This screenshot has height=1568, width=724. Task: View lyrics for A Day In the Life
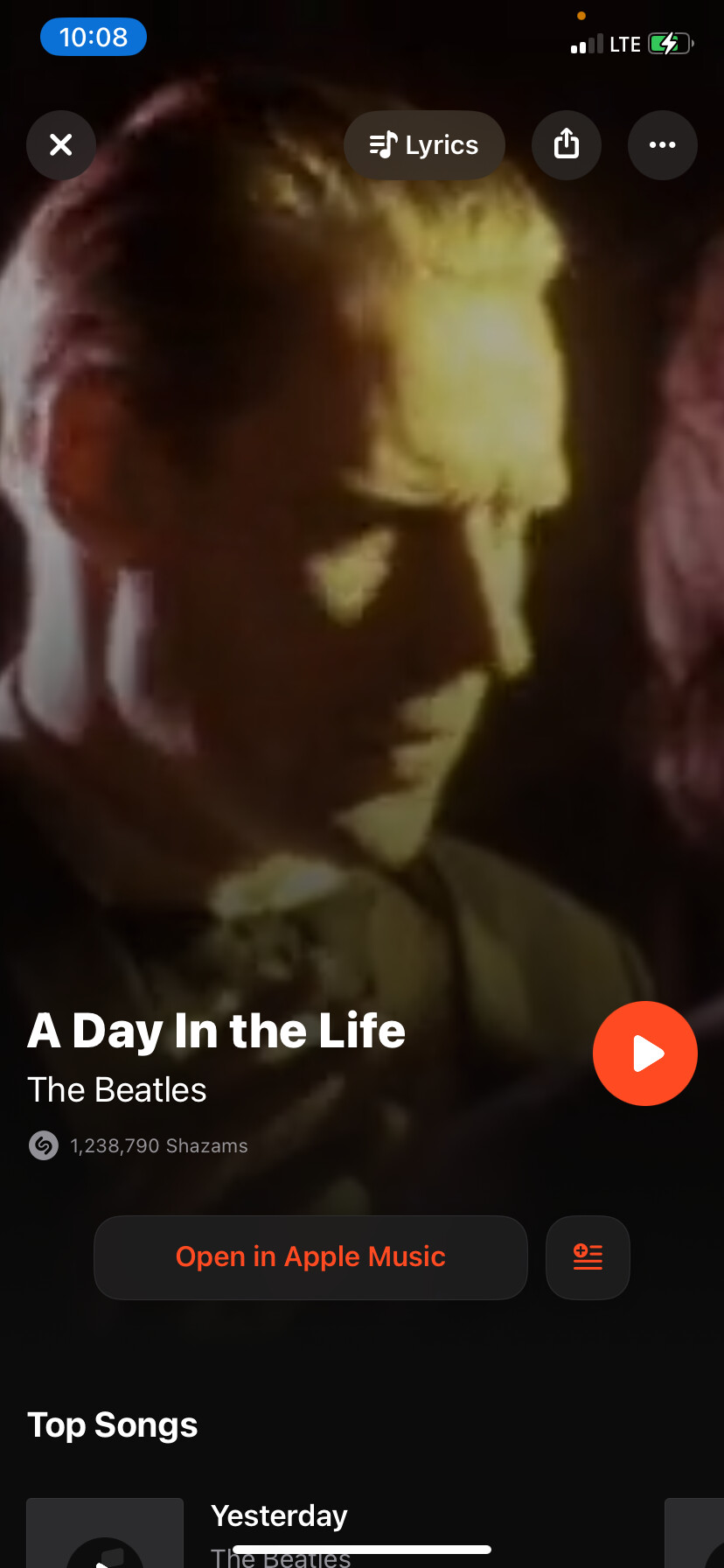pos(424,145)
